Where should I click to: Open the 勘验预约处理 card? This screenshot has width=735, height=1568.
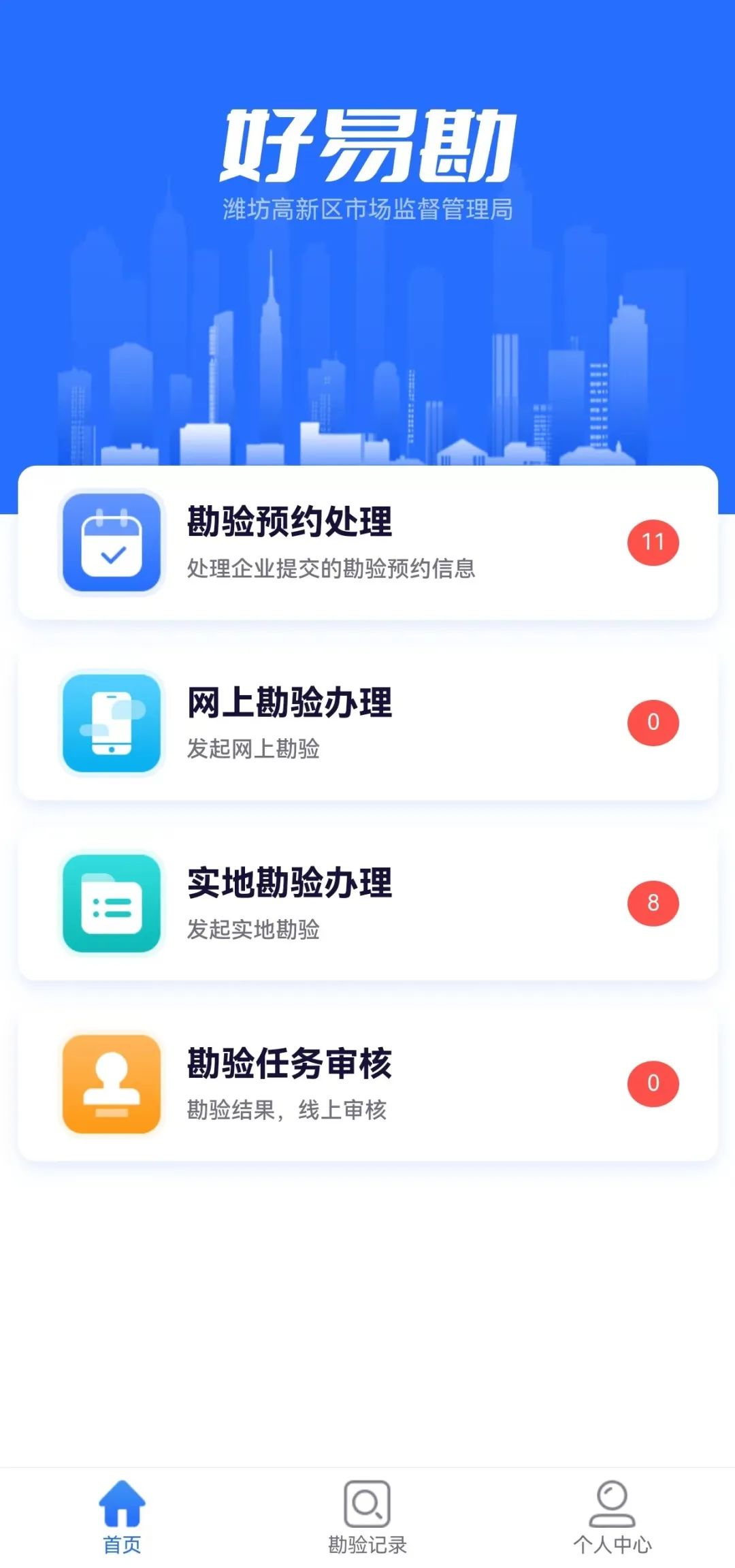(x=367, y=543)
